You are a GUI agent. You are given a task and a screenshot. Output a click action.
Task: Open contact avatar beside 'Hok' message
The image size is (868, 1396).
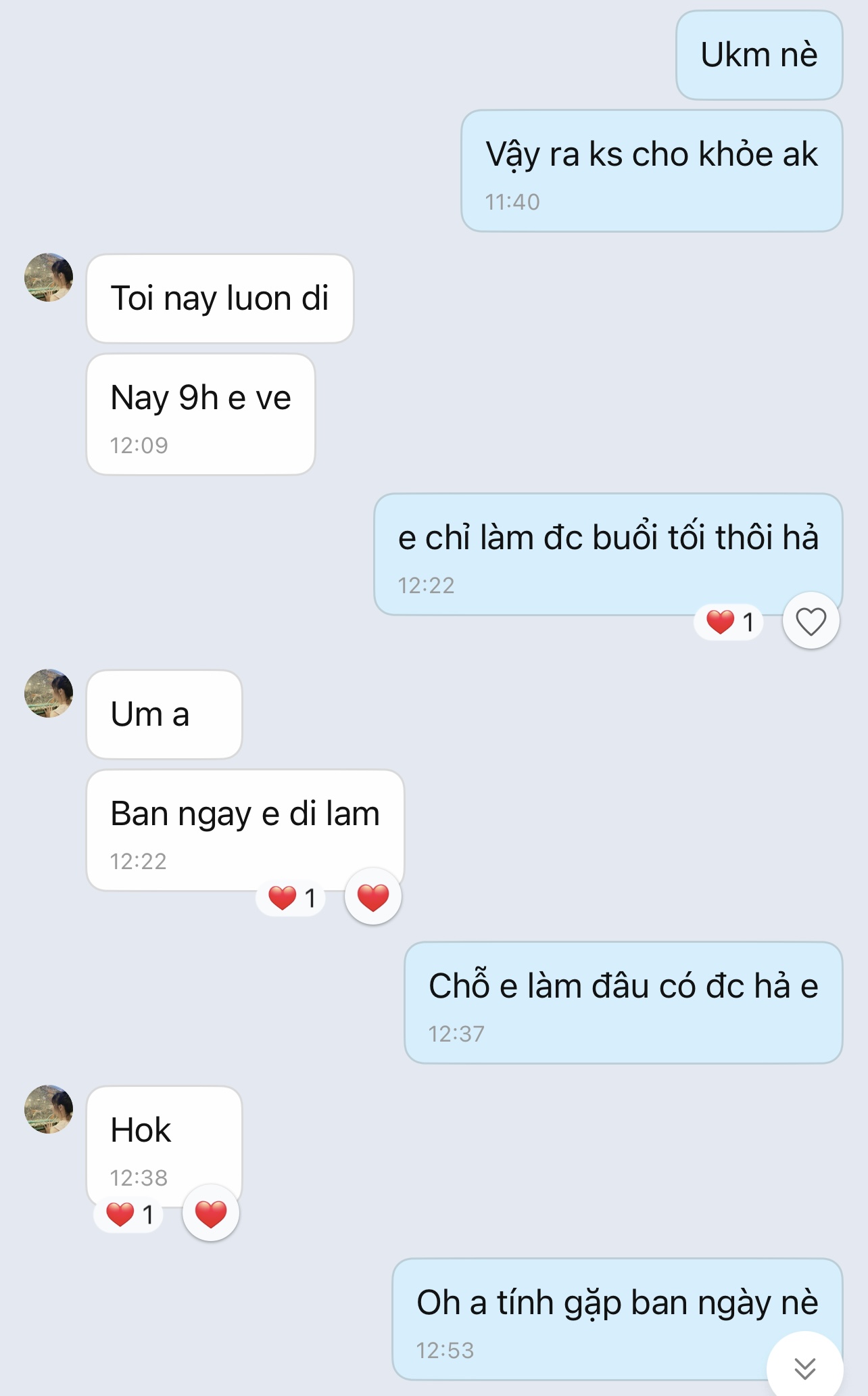[49, 1109]
